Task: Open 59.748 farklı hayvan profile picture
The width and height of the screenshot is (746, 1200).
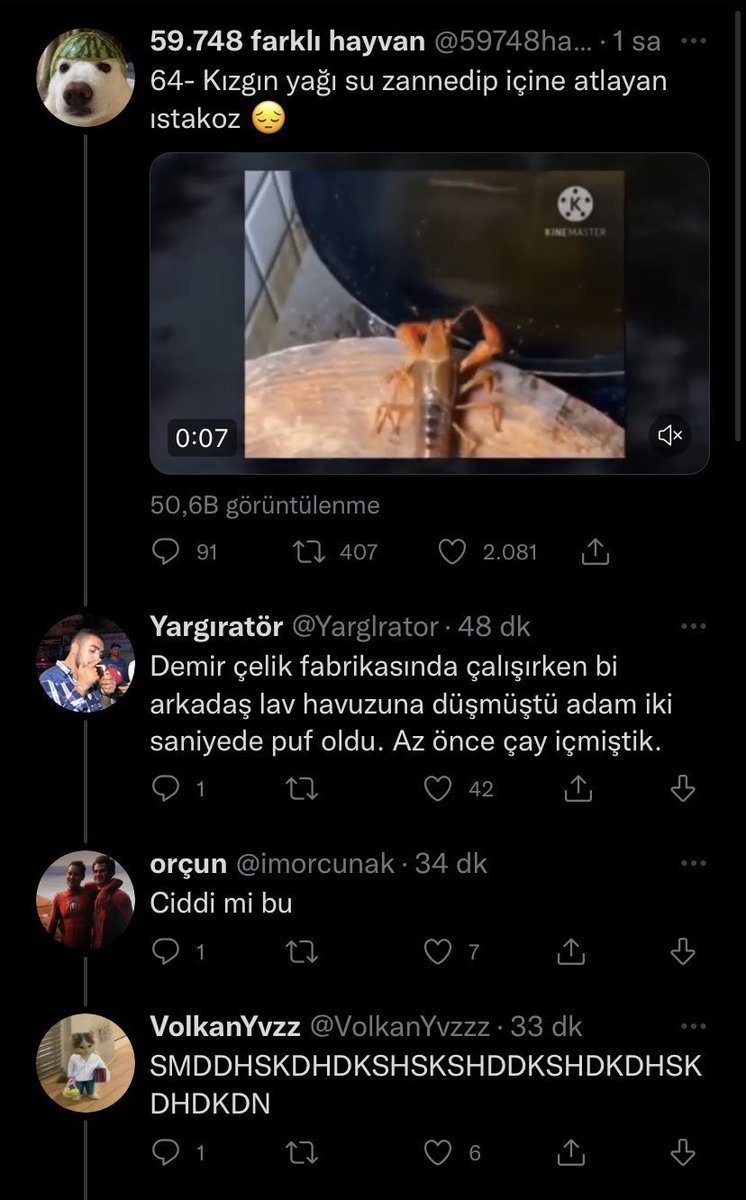Action: click(85, 77)
